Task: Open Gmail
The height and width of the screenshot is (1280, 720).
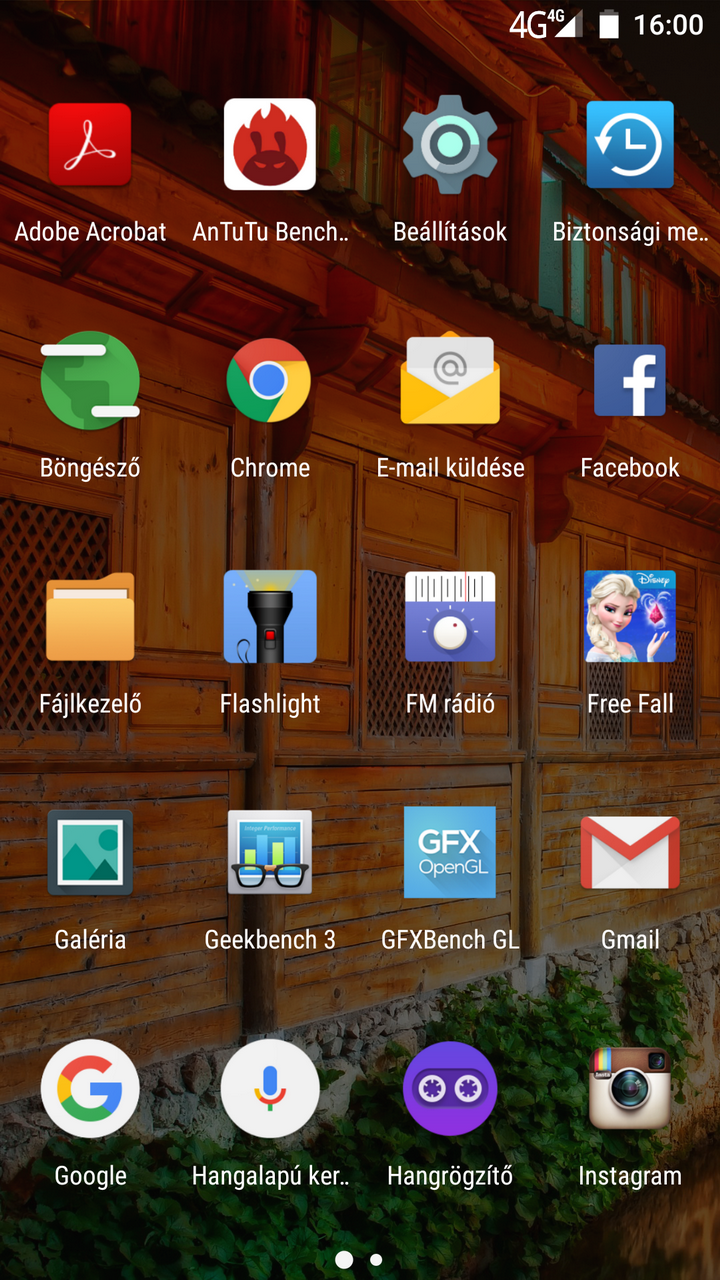Action: 630,853
